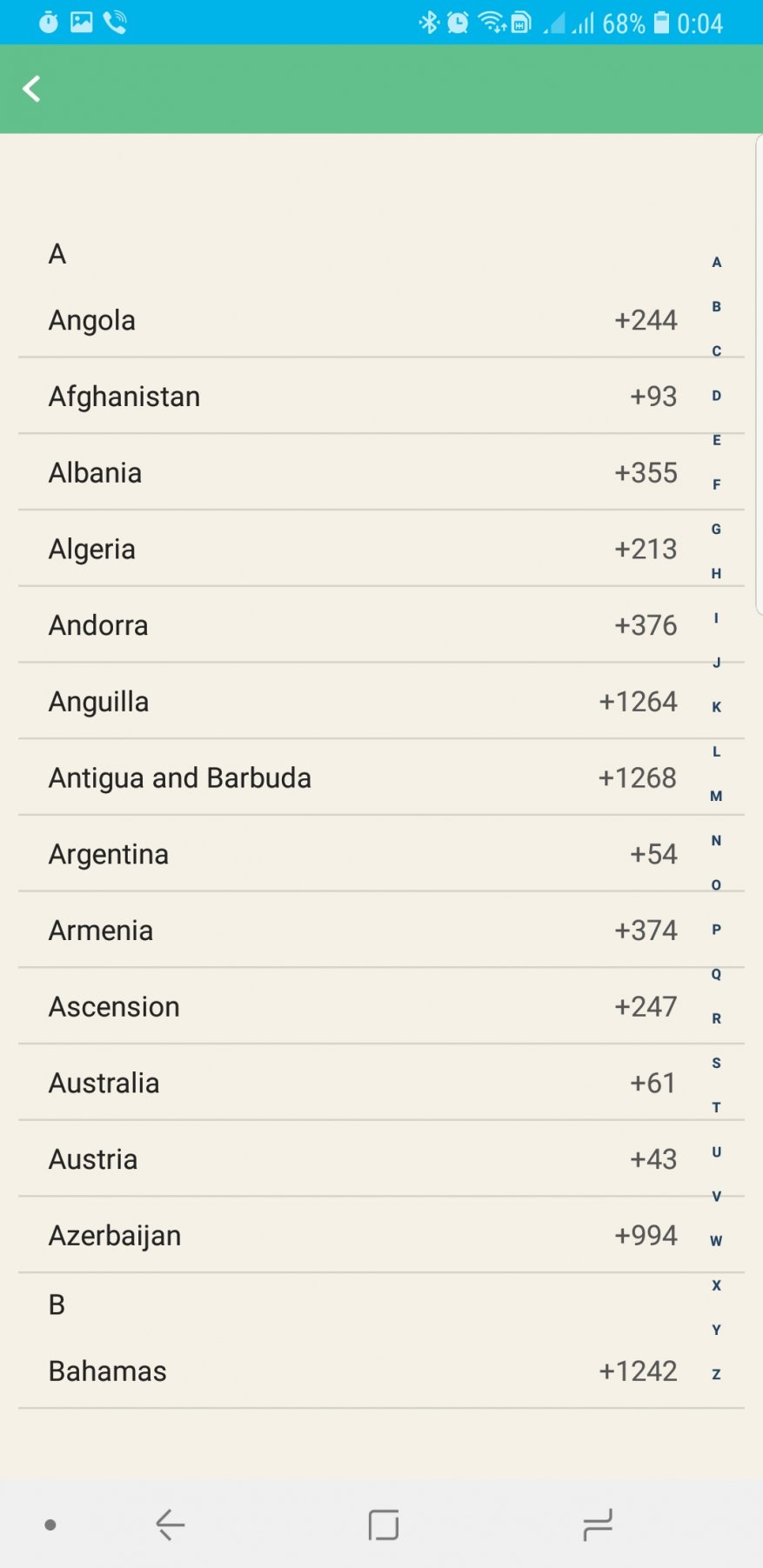This screenshot has height=1568, width=763.
Task: Tap the system back button
Action: coord(170,1525)
